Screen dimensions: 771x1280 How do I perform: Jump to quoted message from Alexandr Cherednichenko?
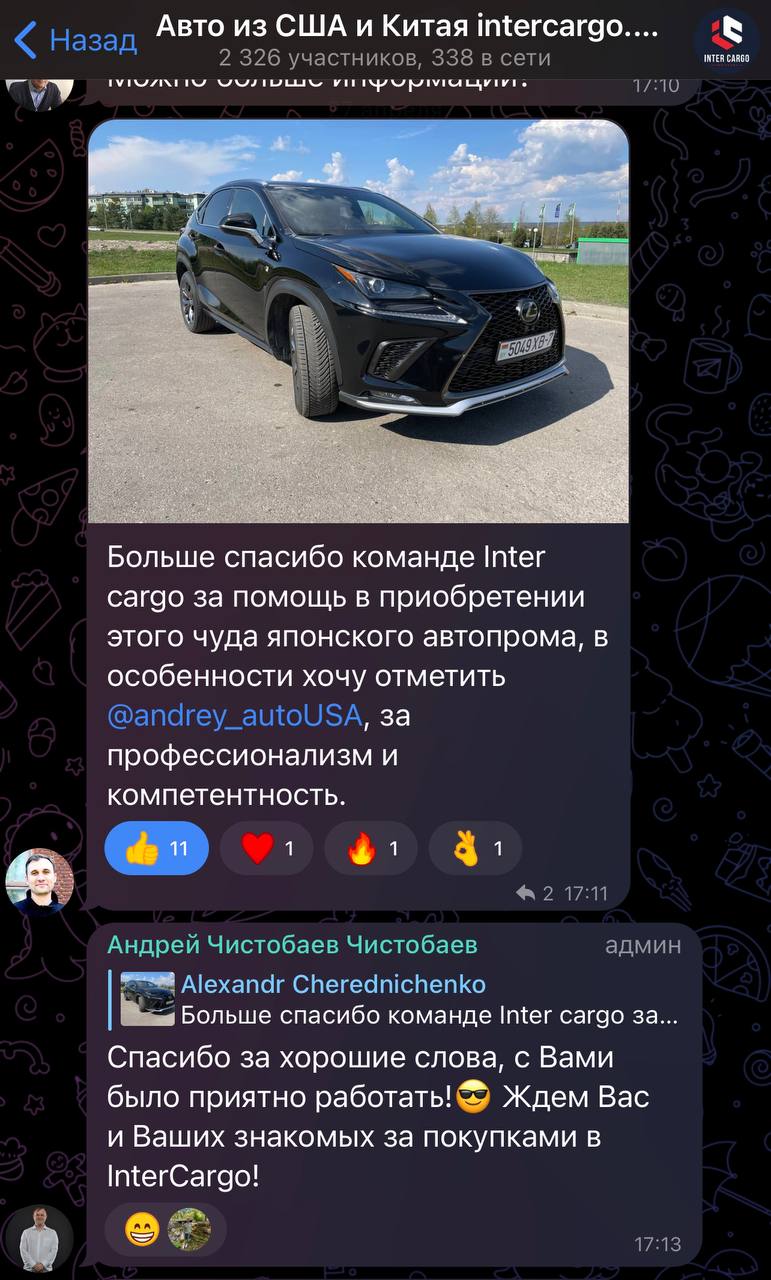tap(400, 999)
